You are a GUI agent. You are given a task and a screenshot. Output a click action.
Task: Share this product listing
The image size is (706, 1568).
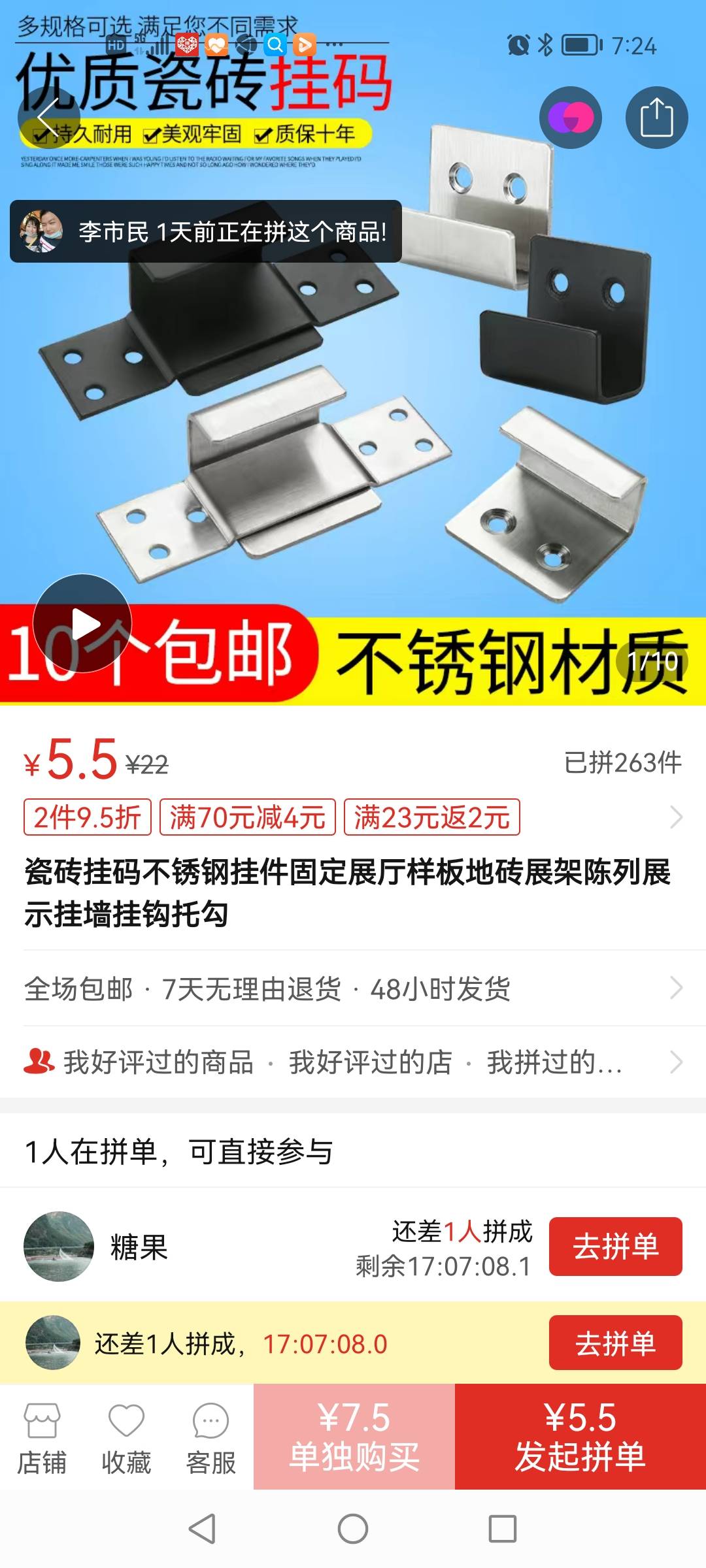(x=656, y=118)
